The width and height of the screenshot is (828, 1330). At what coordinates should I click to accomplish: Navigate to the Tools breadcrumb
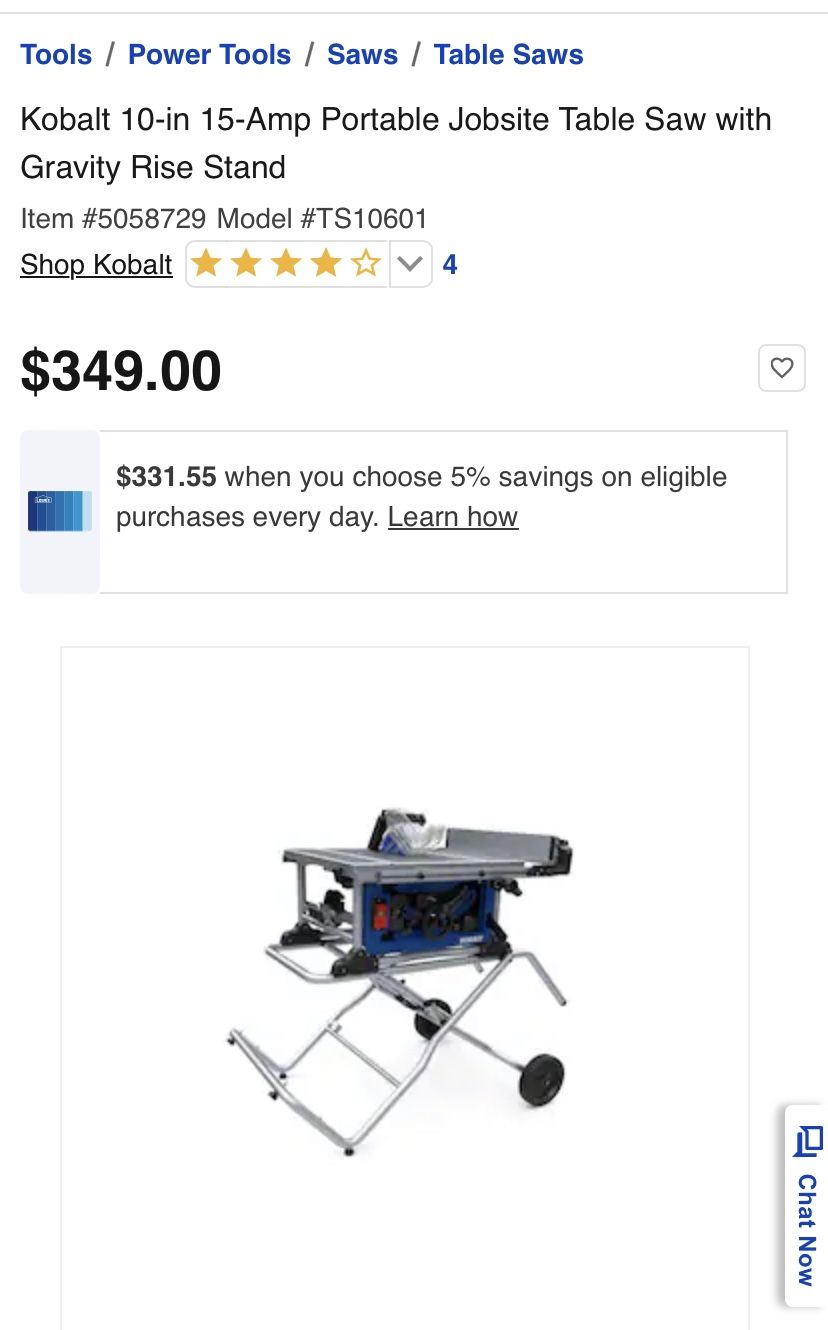56,55
